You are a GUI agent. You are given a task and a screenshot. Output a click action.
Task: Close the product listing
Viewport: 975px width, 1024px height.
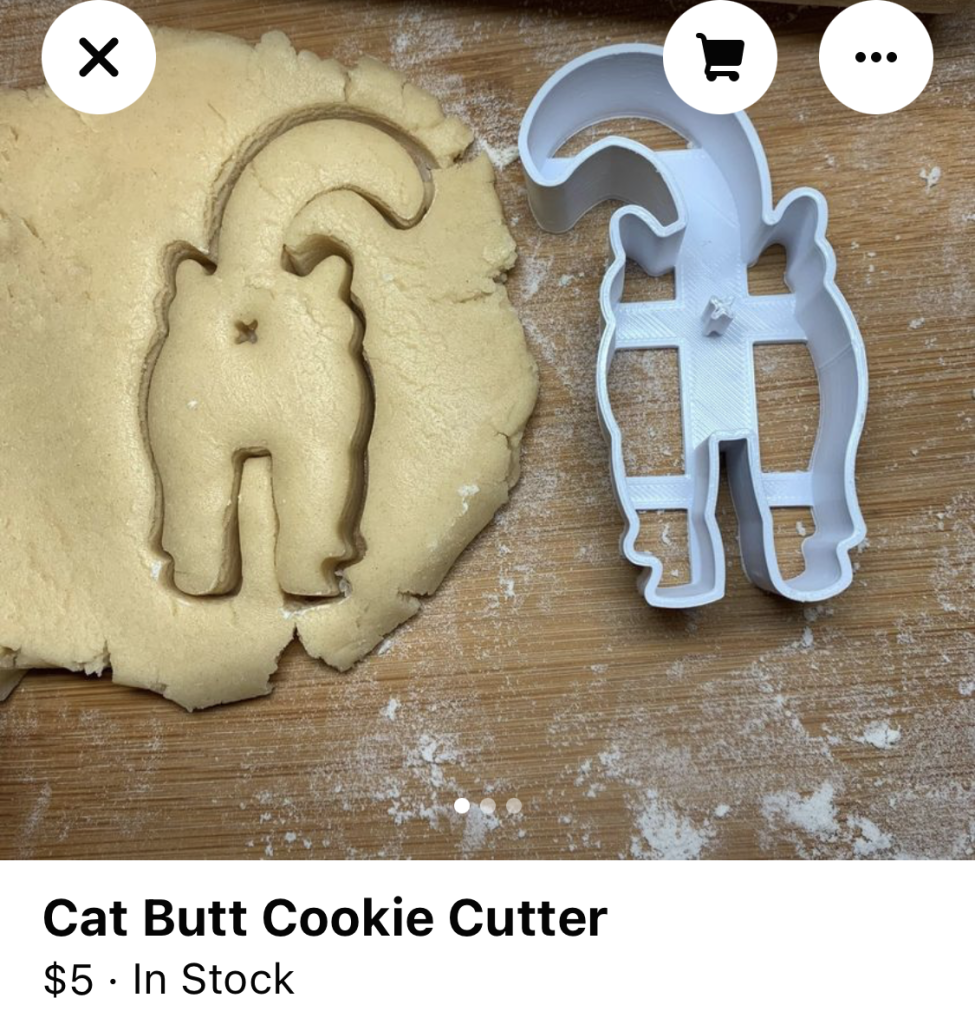pos(98,57)
